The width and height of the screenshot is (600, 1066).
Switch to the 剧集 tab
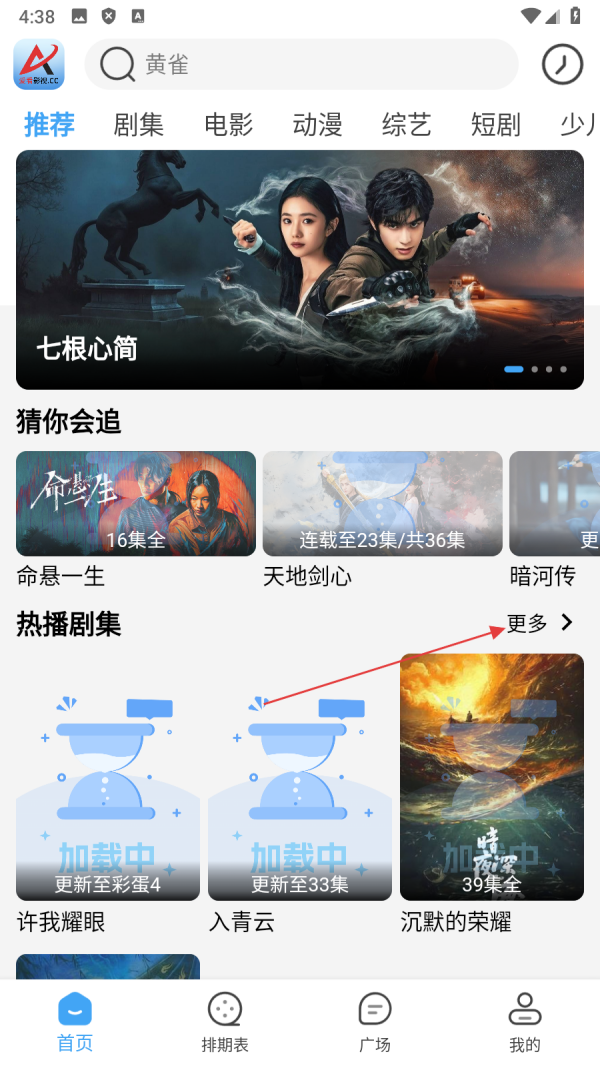(x=138, y=125)
